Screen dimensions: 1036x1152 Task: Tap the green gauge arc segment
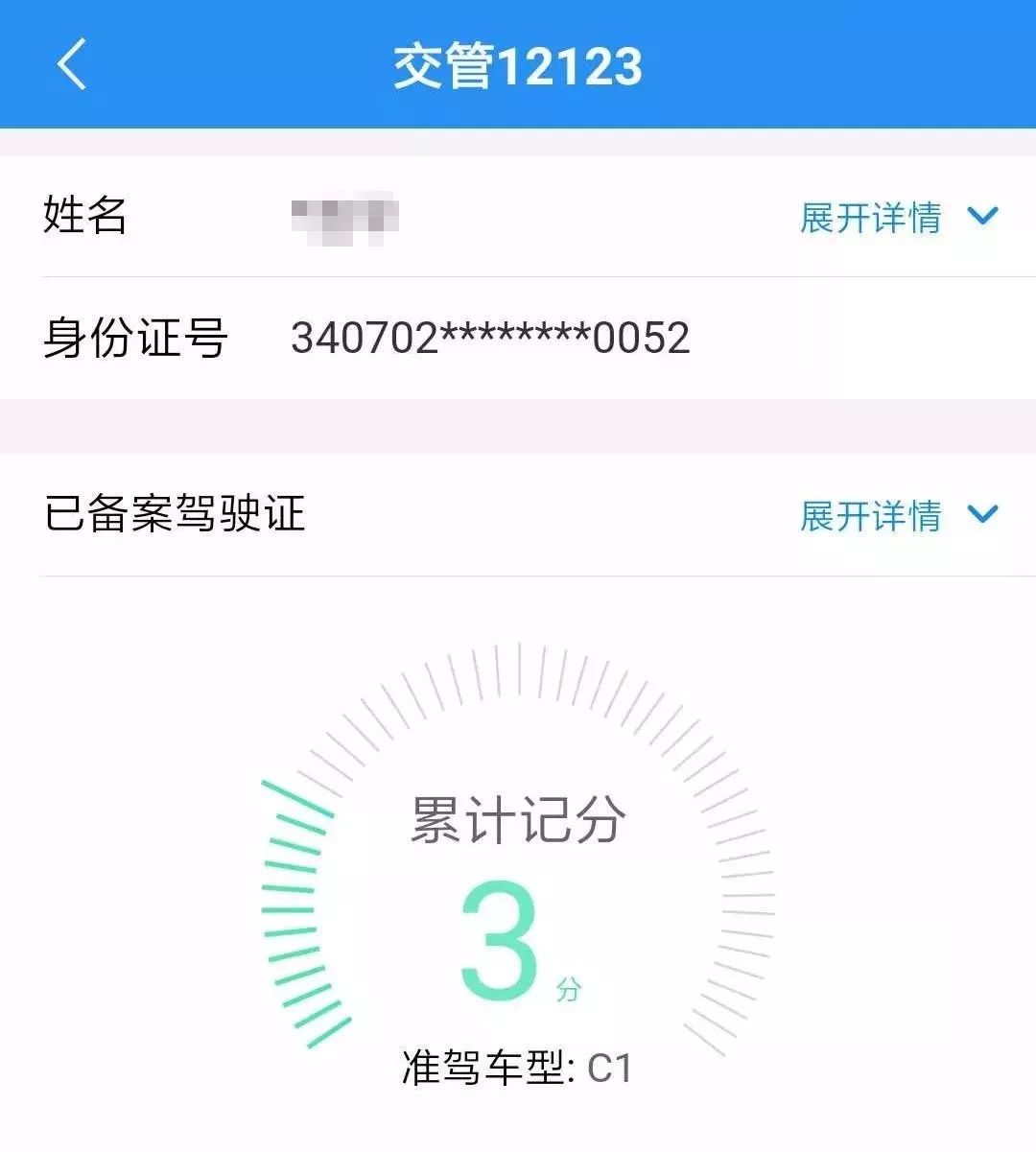288,911
